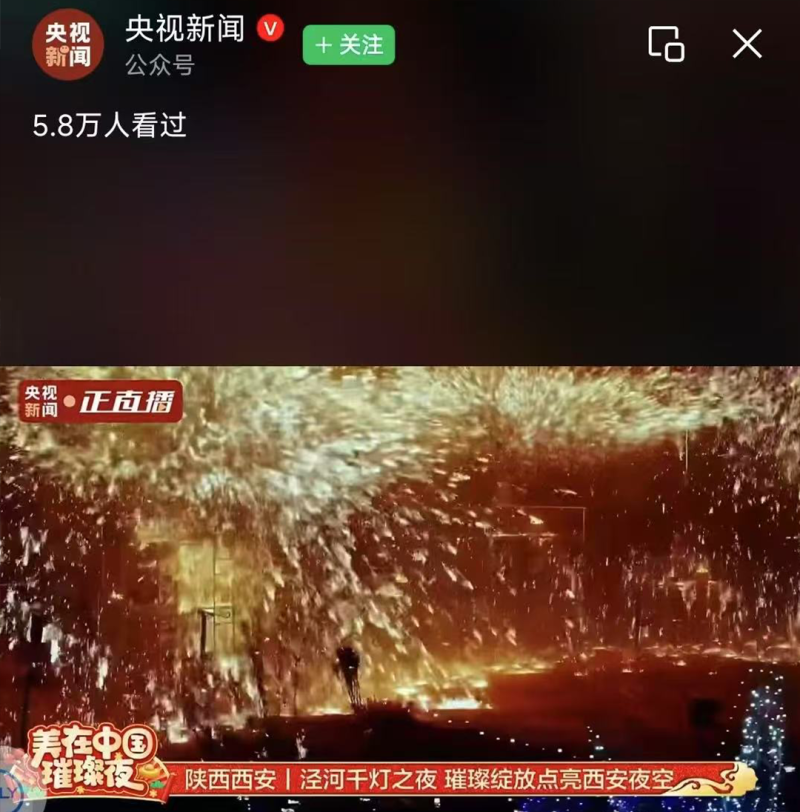Screen dimensions: 800x812
Task: Follow the 央视新闻 account
Action: tap(348, 45)
